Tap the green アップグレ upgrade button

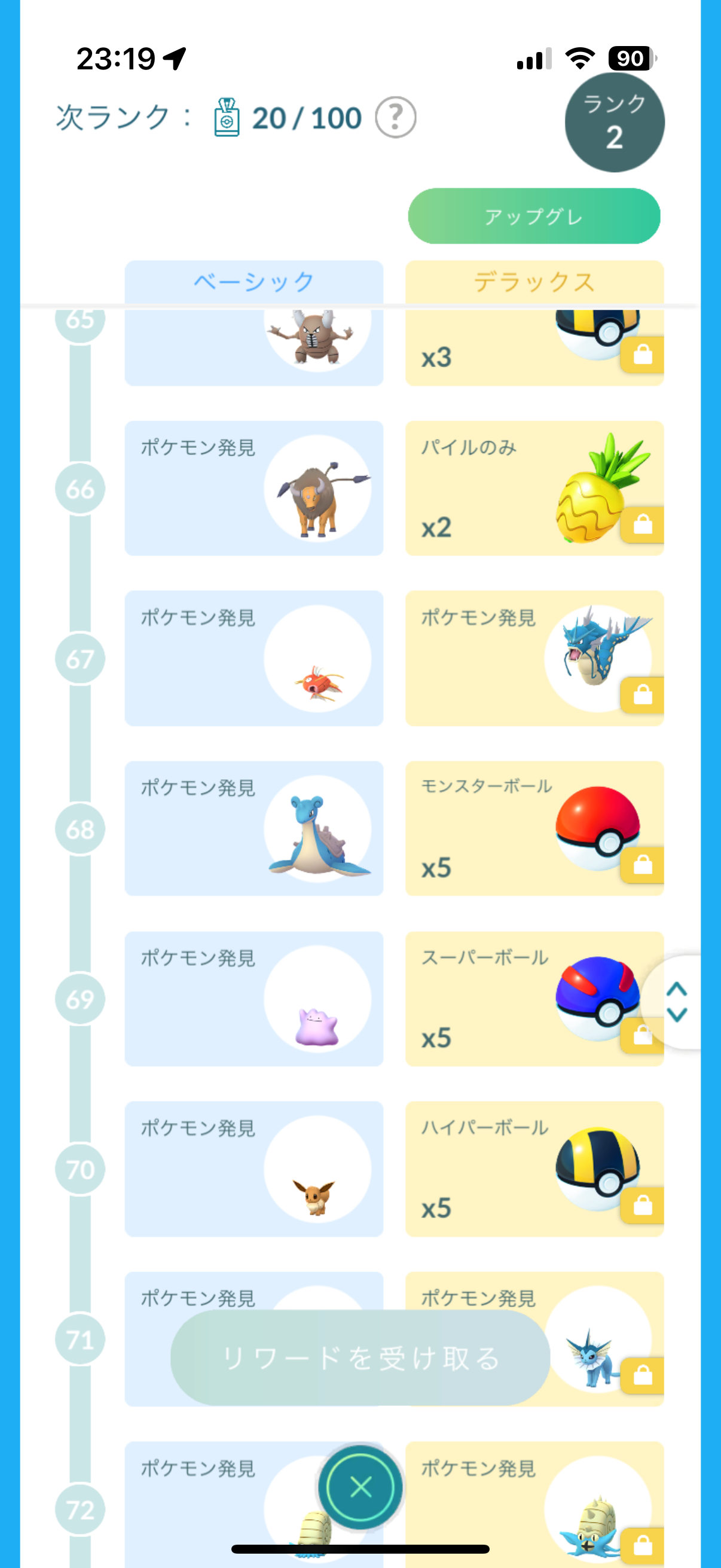[534, 216]
